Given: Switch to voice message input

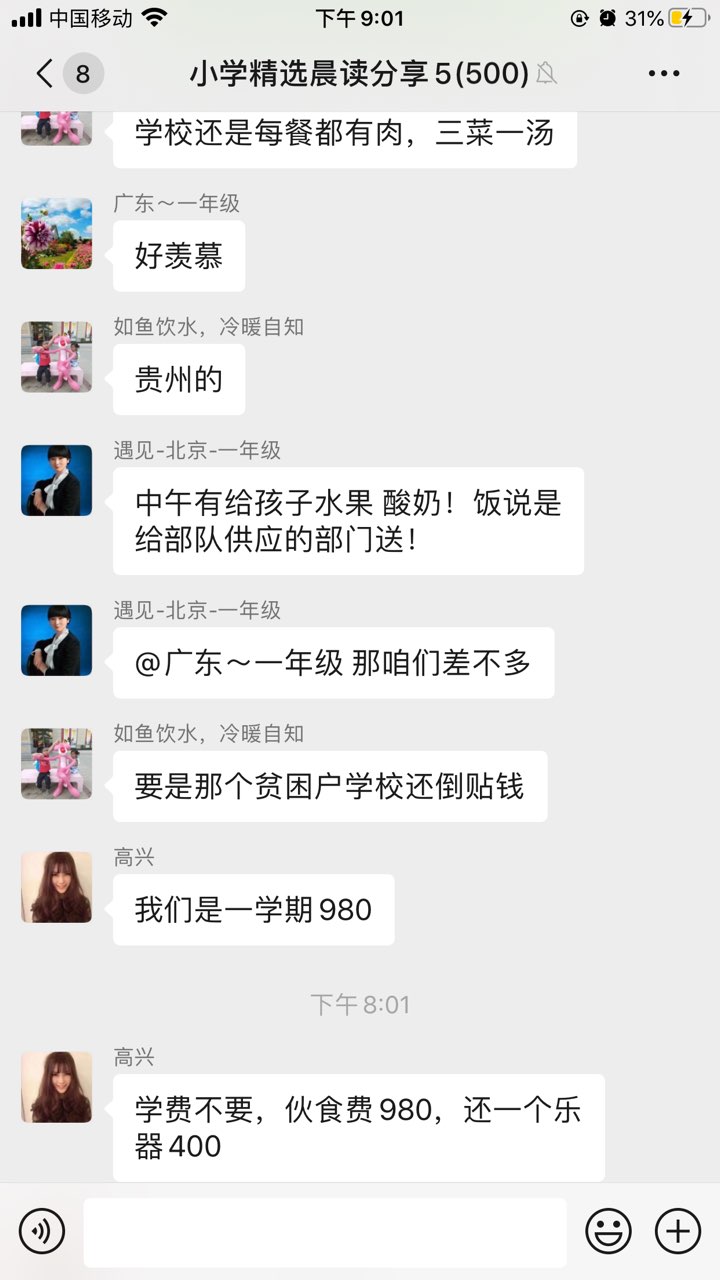Looking at the screenshot, I should [41, 1231].
